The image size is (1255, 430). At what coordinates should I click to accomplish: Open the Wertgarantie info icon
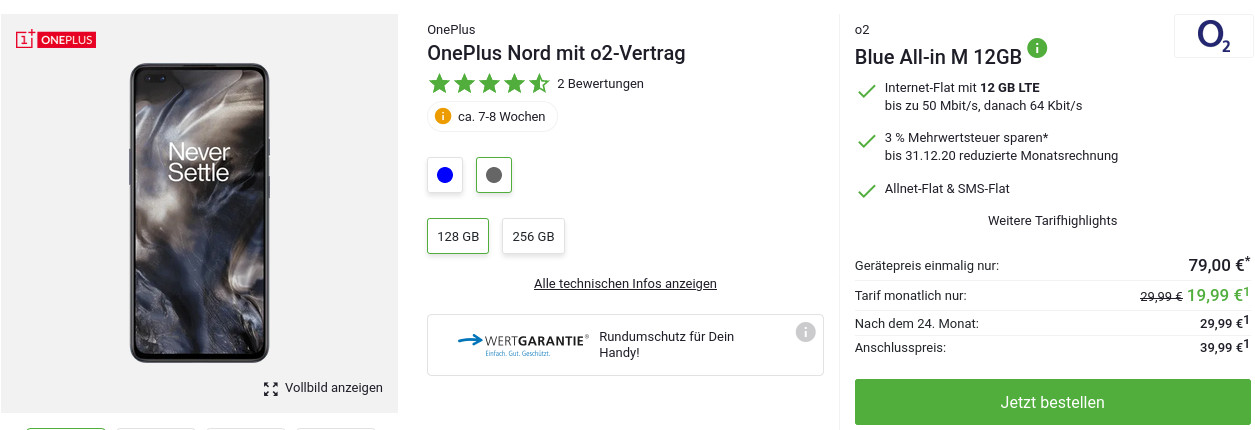(805, 332)
